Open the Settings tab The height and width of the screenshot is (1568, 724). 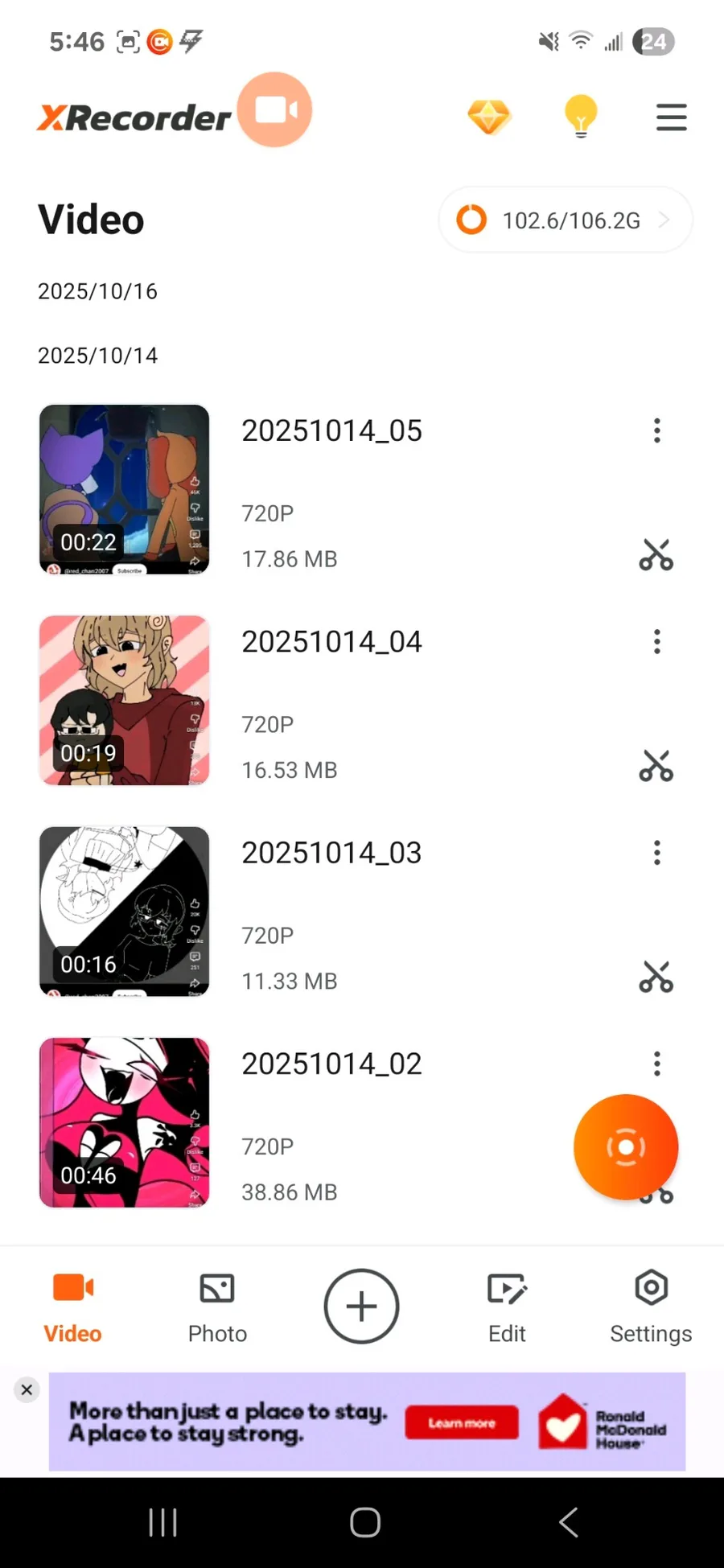[651, 1307]
